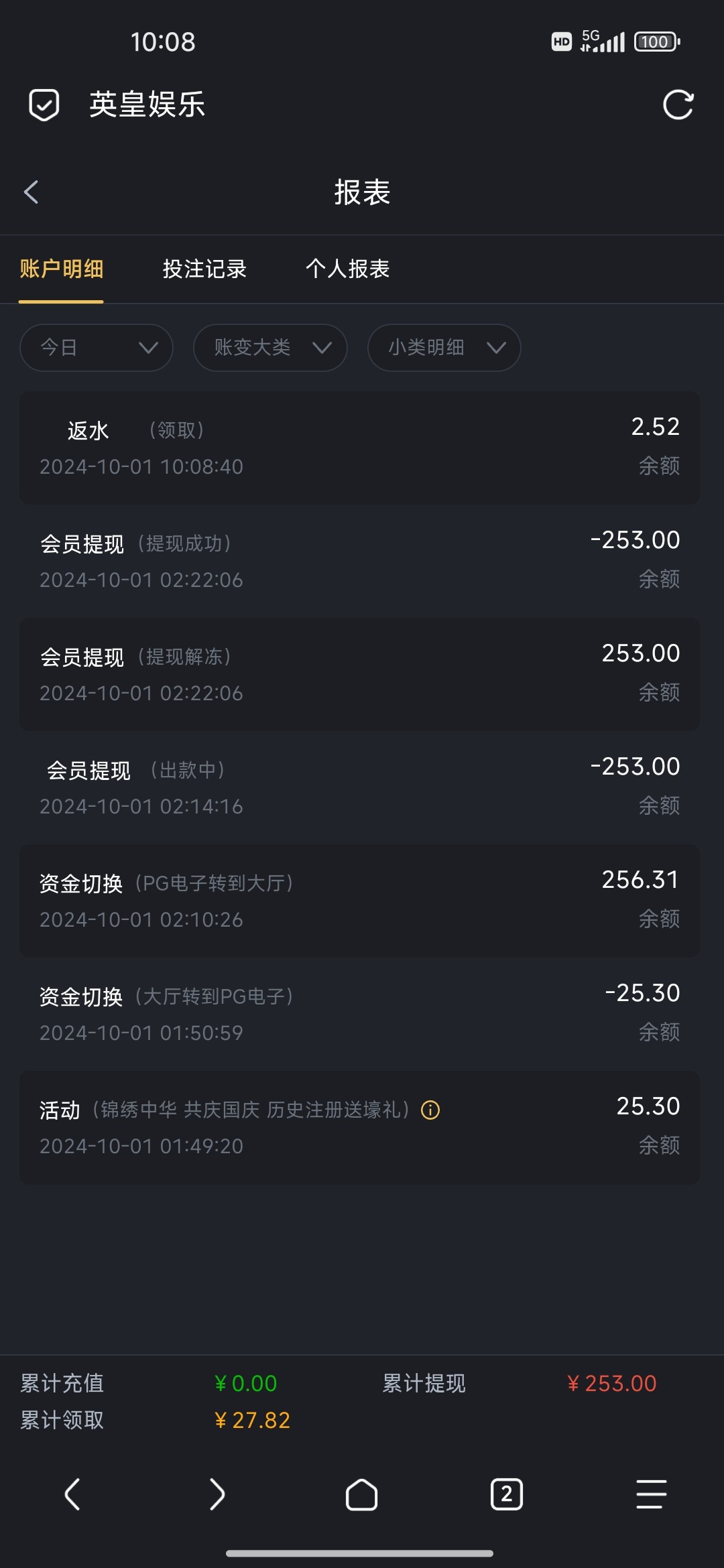Navigate back in the browser toolbar
Image resolution: width=724 pixels, height=1568 pixels.
tap(72, 1494)
